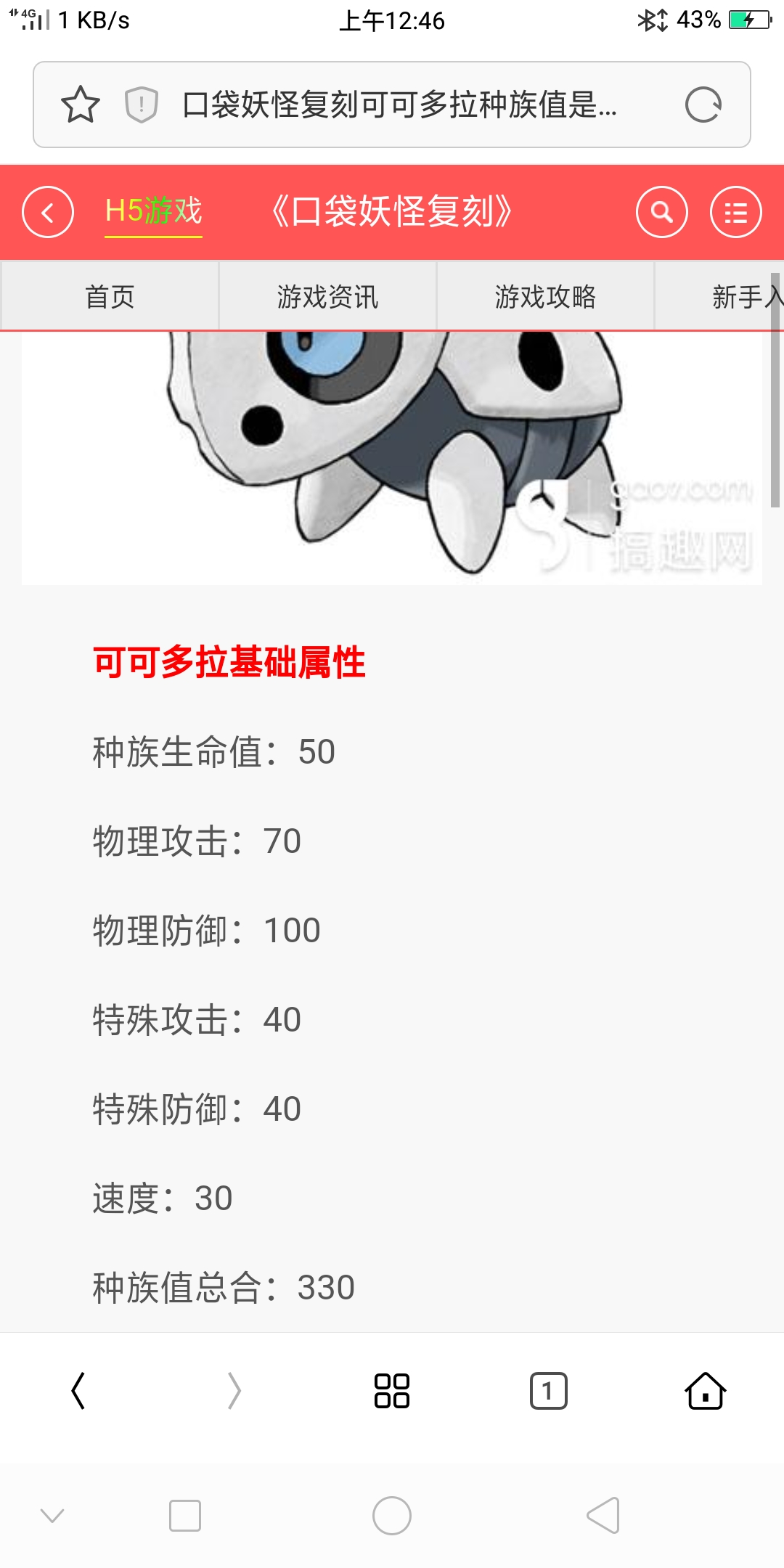Image resolution: width=784 pixels, height=1568 pixels.
Task: Switch to the 首页 tab
Action: tap(110, 296)
